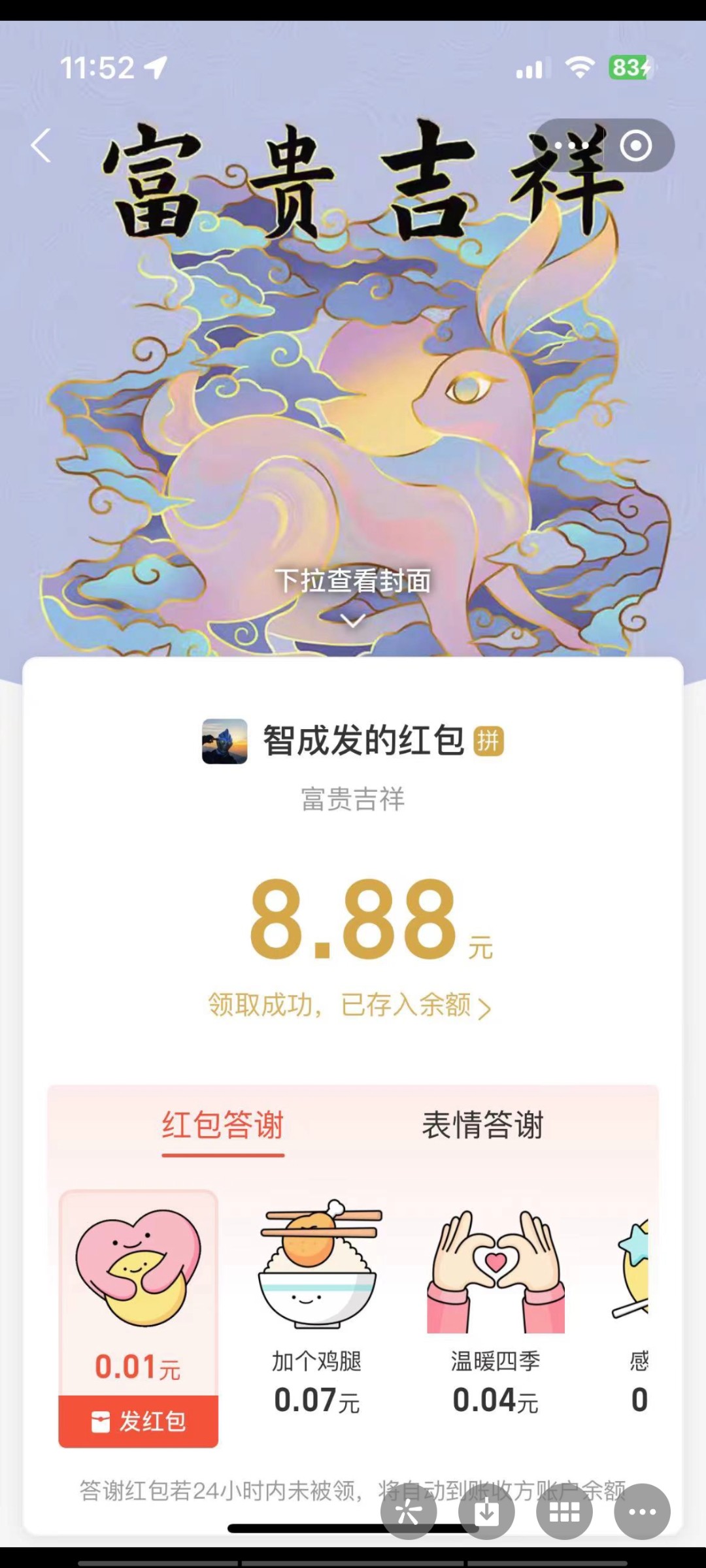The image size is (706, 1568).
Task: Send the 0.01元 thank-you with 发红包
Action: point(139,1421)
